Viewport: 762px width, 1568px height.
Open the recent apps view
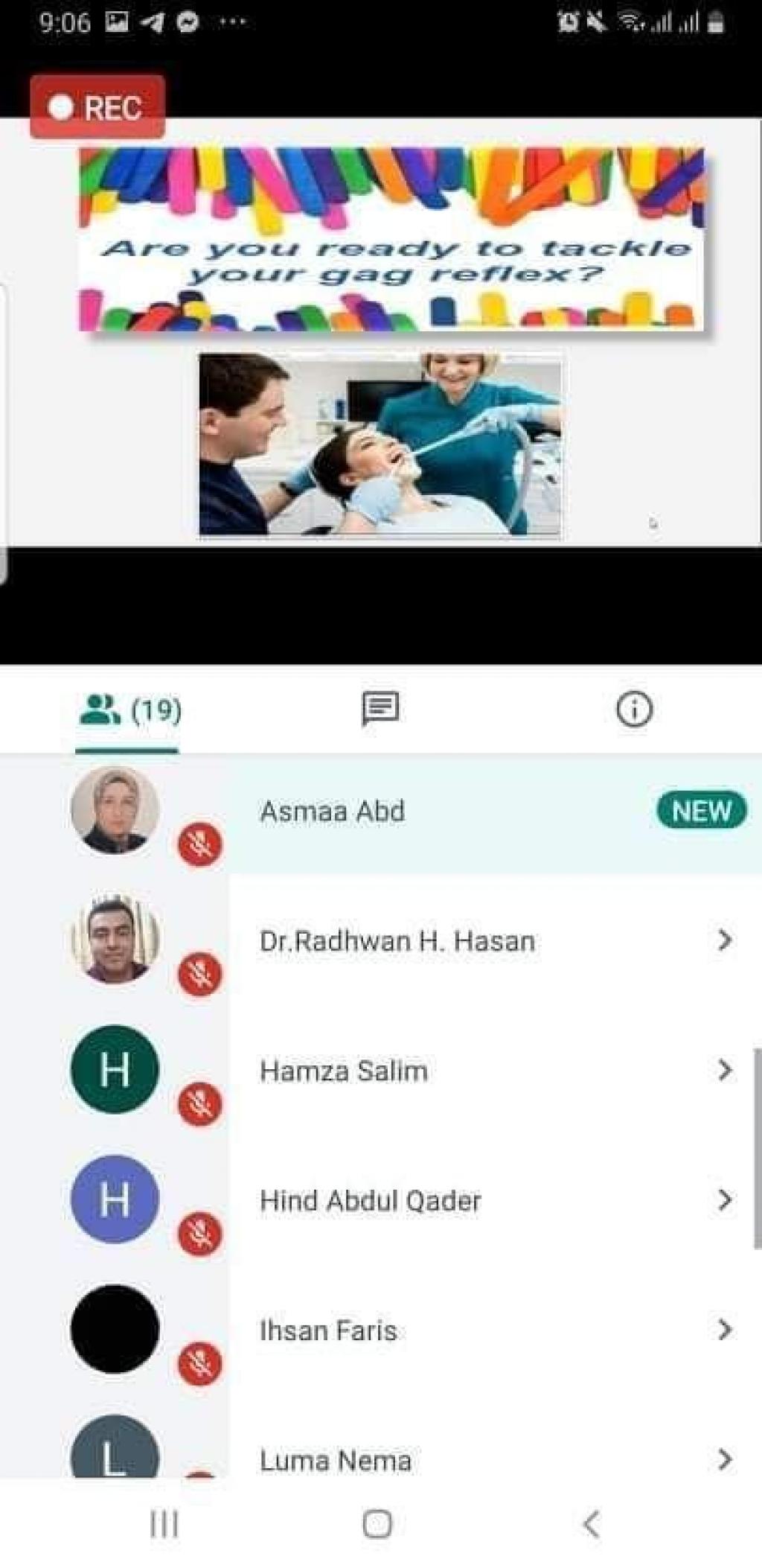[164, 1524]
